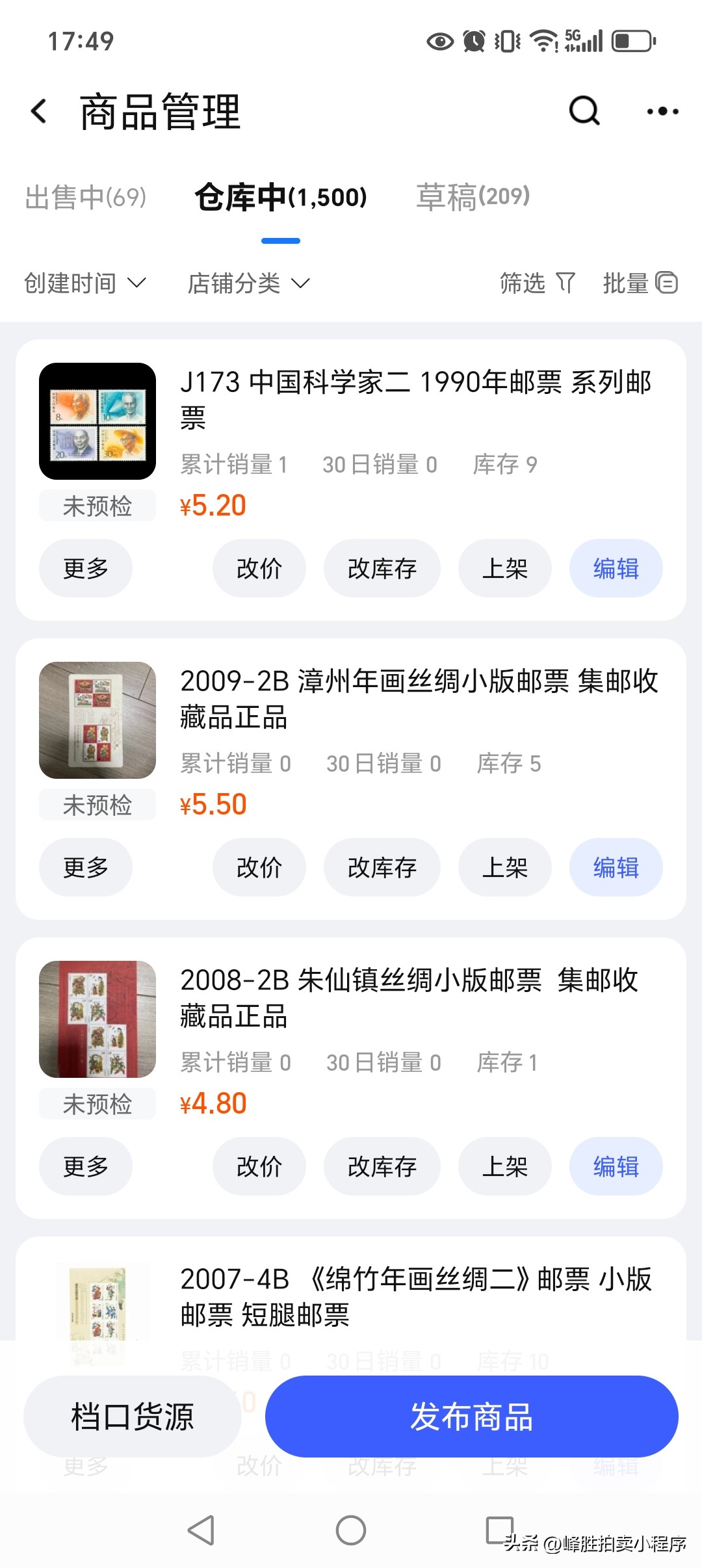
Task: List the 2008-2B 朱仙镇 item with 上架
Action: coord(504,1166)
